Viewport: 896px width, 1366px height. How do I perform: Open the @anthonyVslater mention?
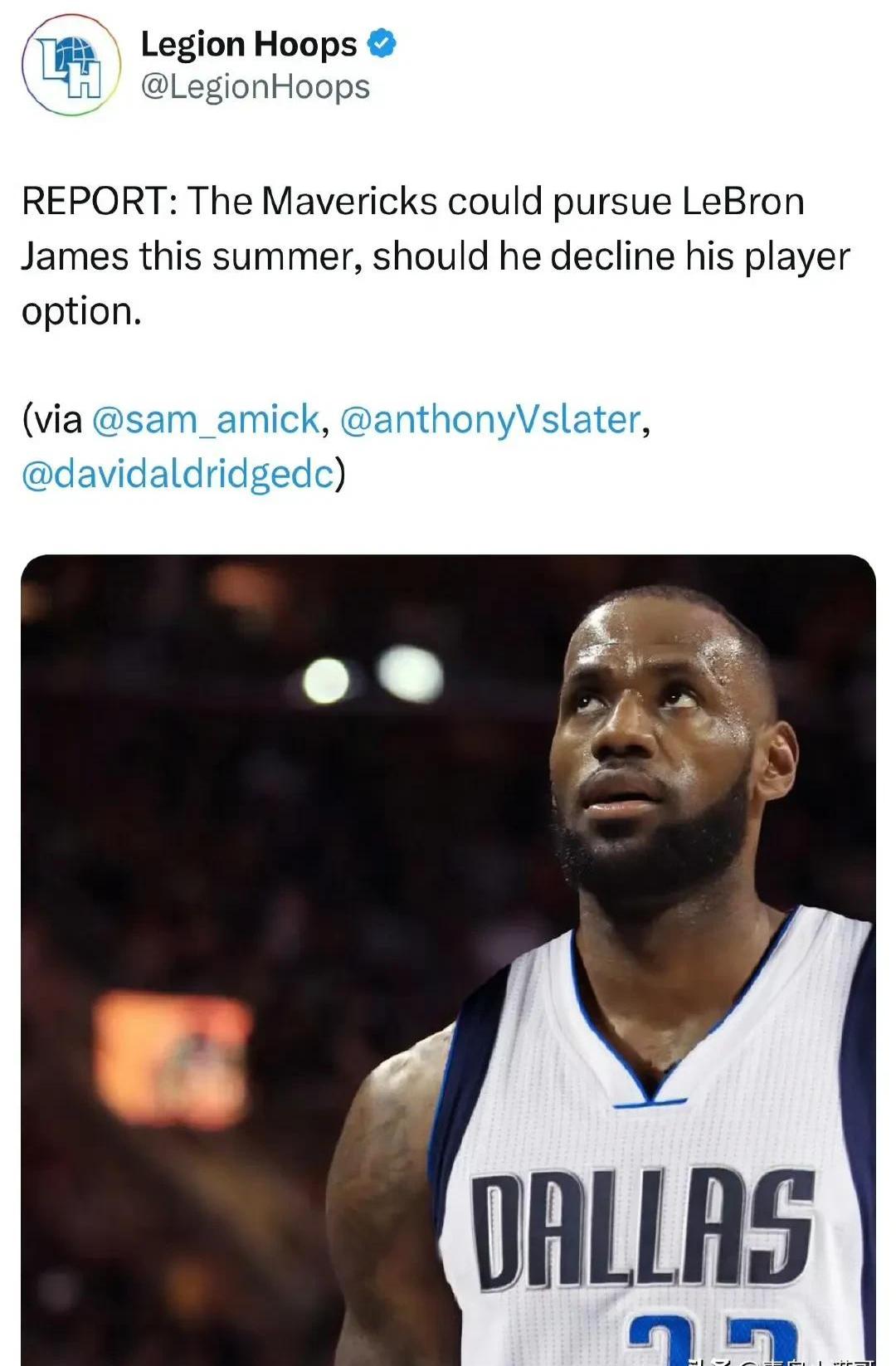pos(490,419)
